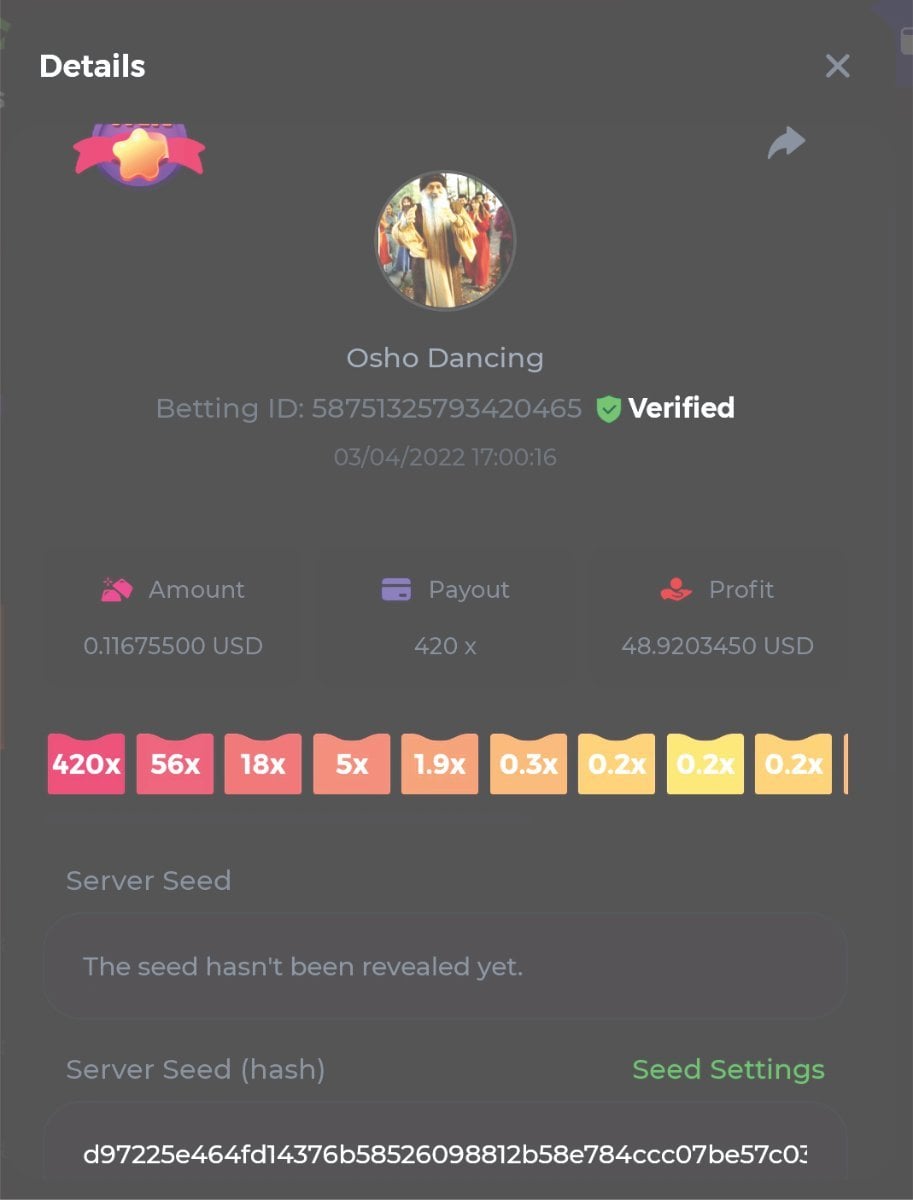Close the Details dialog
The height and width of the screenshot is (1200, 913).
pos(837,66)
